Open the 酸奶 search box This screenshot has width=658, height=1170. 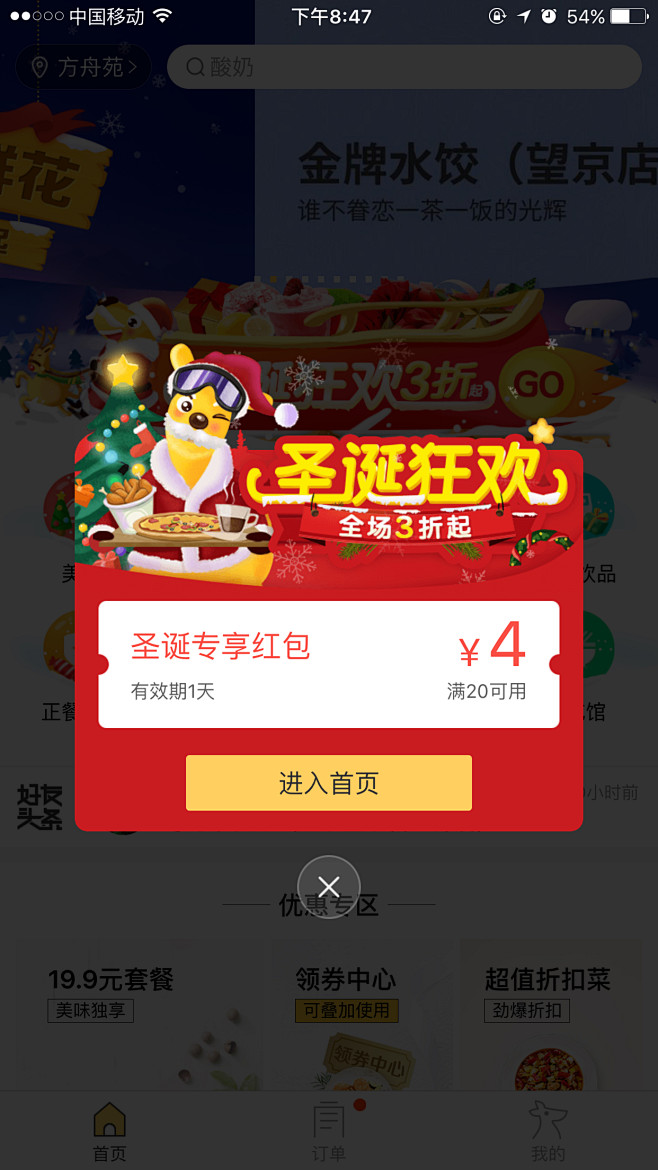click(404, 67)
